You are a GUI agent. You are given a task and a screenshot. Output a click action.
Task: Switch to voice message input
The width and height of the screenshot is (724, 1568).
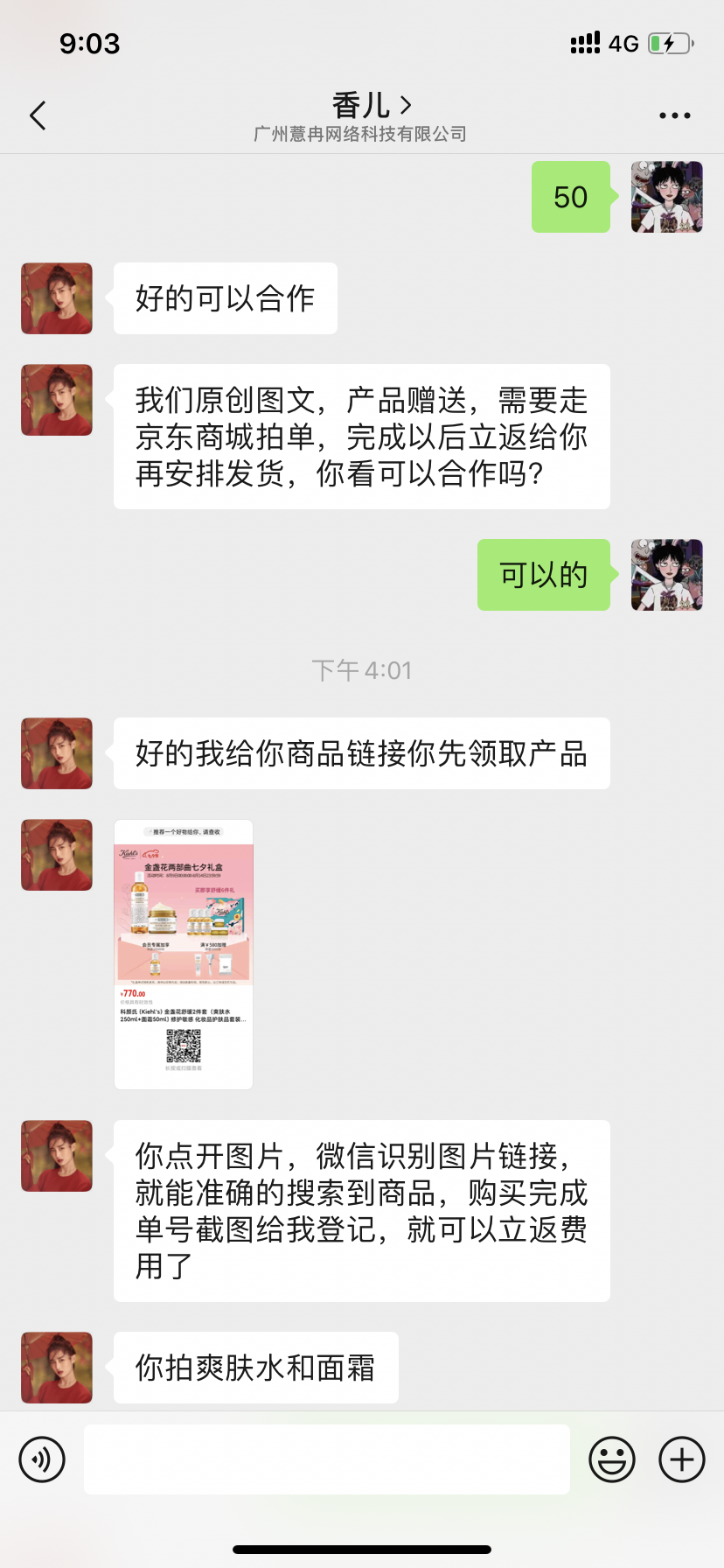pos(42,1459)
